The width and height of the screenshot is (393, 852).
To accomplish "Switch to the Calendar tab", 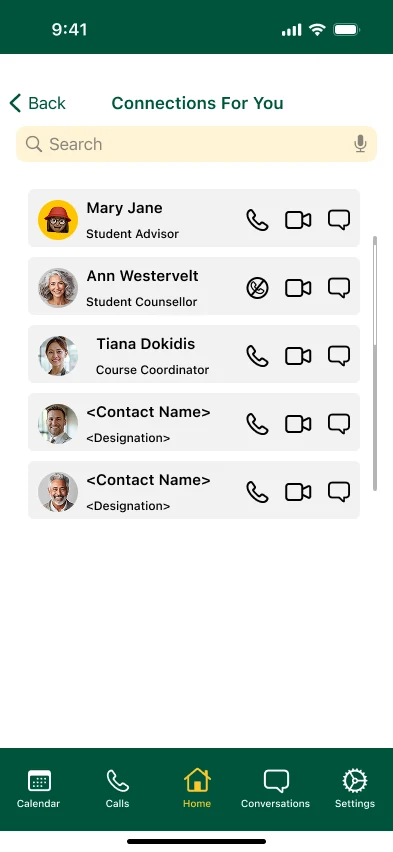I will [x=39, y=788].
